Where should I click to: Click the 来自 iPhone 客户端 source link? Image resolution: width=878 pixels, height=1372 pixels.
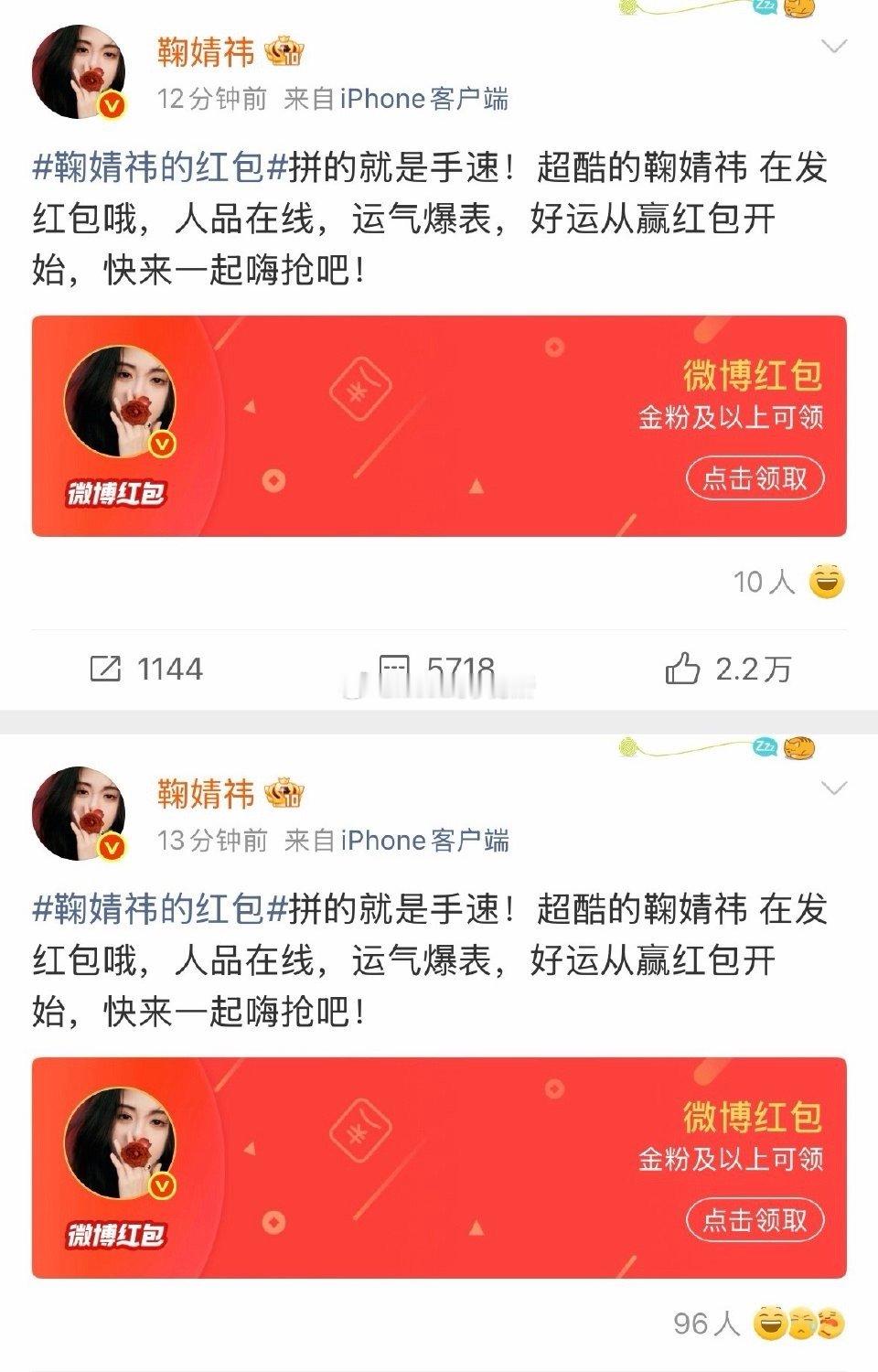[x=398, y=99]
